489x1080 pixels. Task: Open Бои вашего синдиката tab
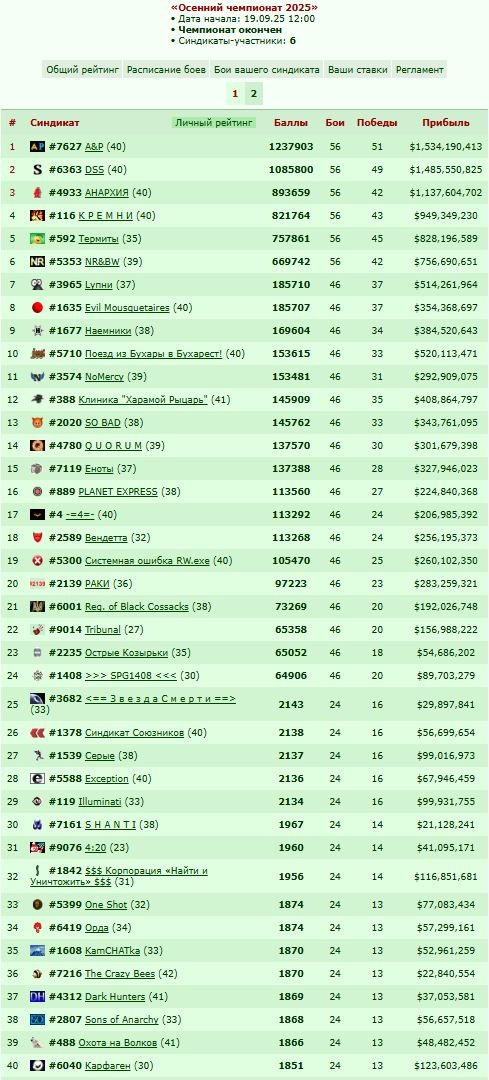[x=267, y=70]
